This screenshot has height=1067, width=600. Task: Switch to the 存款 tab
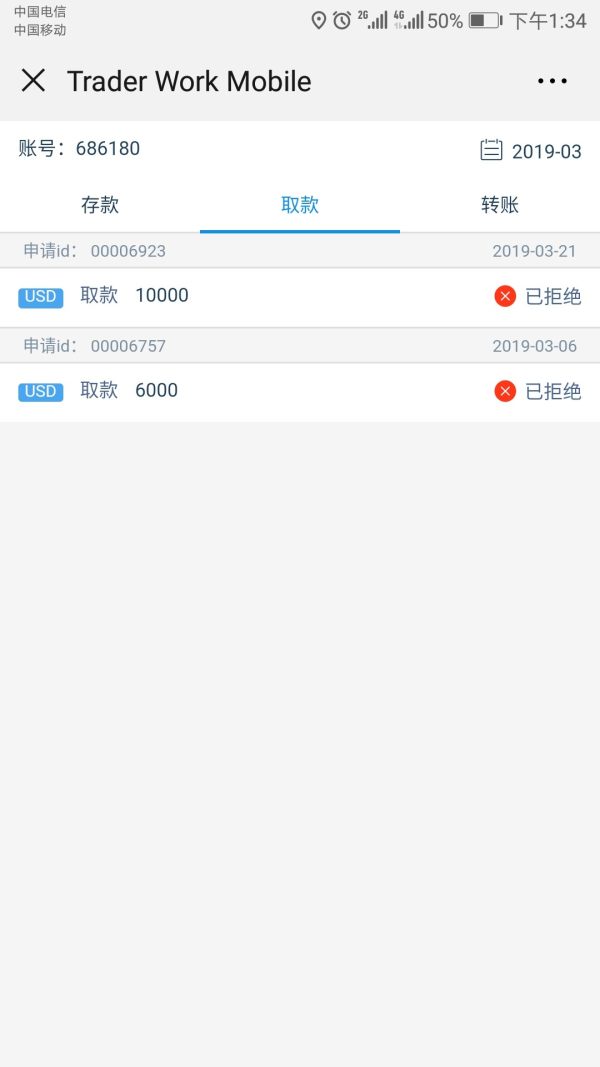coord(100,206)
